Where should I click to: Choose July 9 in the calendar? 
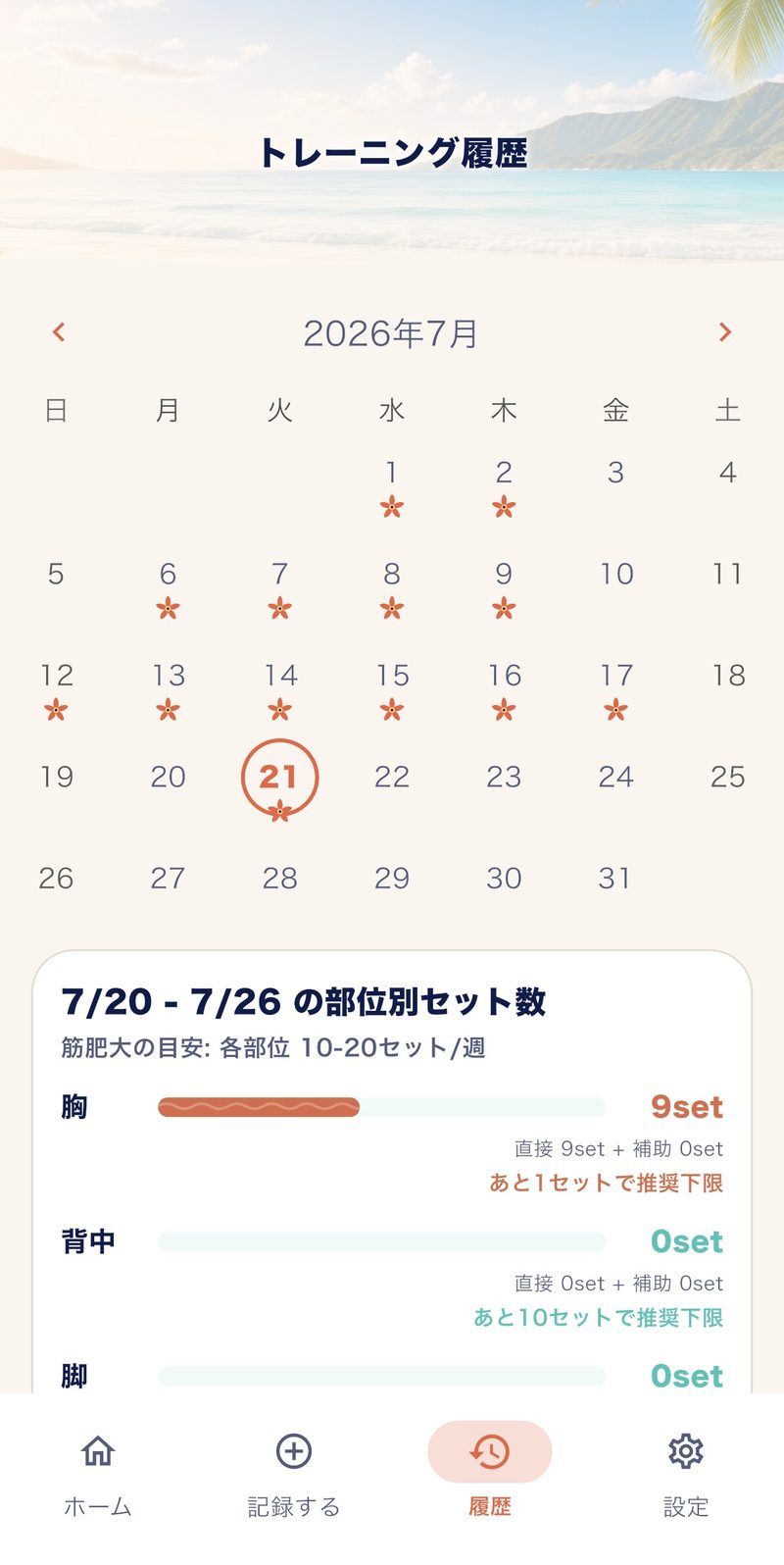click(504, 588)
